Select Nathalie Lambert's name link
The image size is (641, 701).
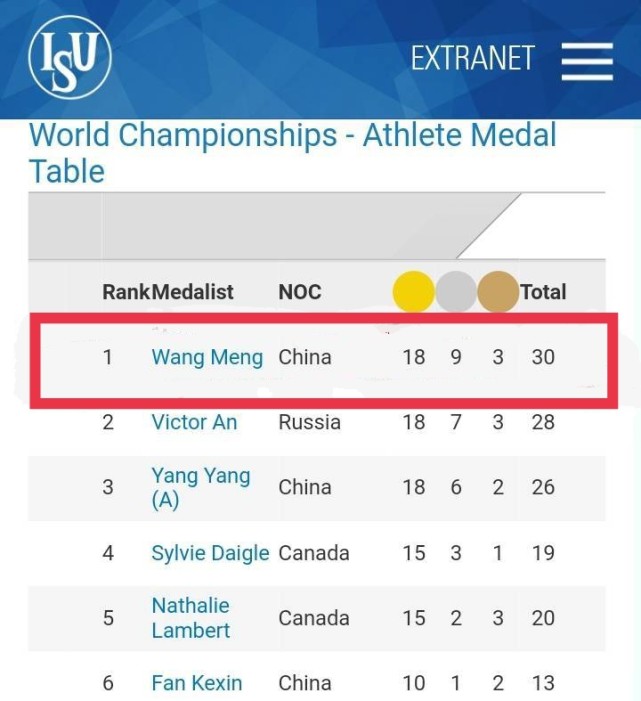[x=190, y=618]
